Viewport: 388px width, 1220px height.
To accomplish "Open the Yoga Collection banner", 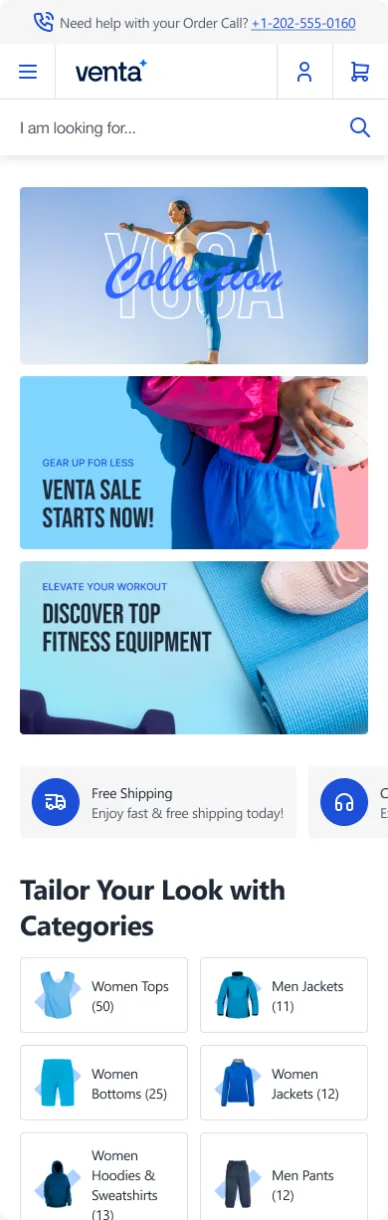I will point(194,276).
